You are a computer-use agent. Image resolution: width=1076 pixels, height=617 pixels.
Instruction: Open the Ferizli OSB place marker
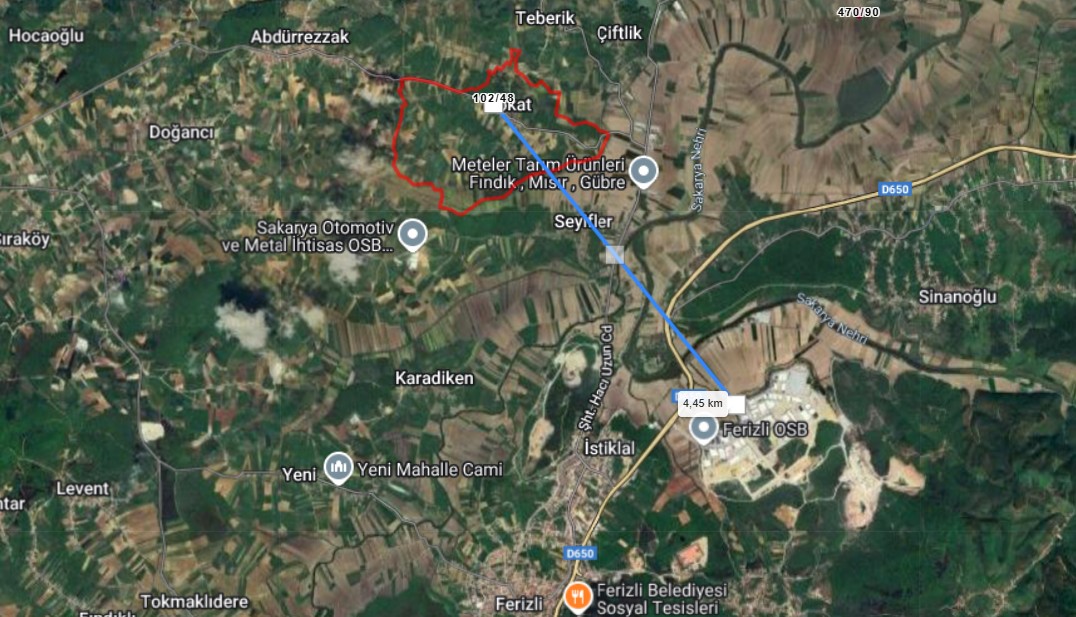(x=703, y=428)
